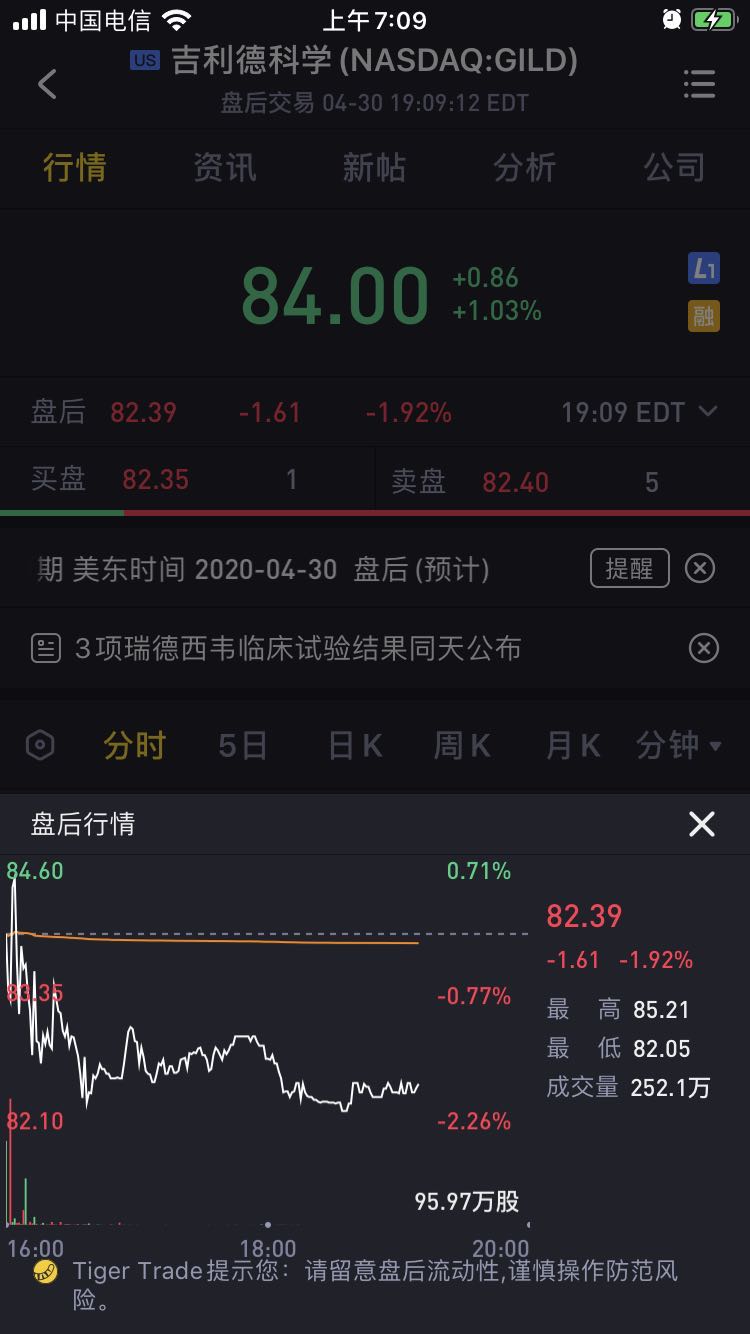Viewport: 750px width, 1334px height.
Task: Switch to the 资讯 tab
Action: click(224, 168)
